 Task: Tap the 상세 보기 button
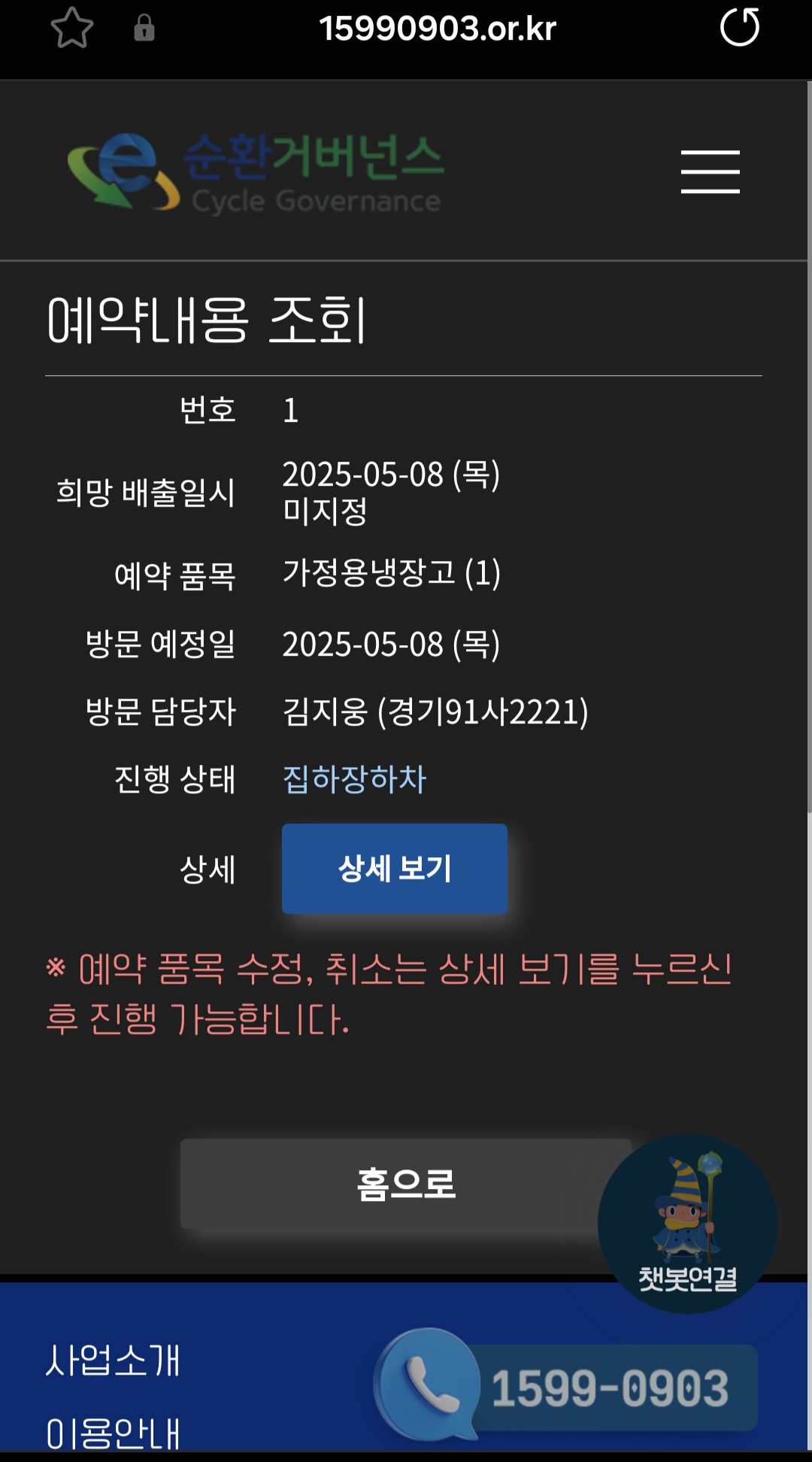tap(395, 869)
